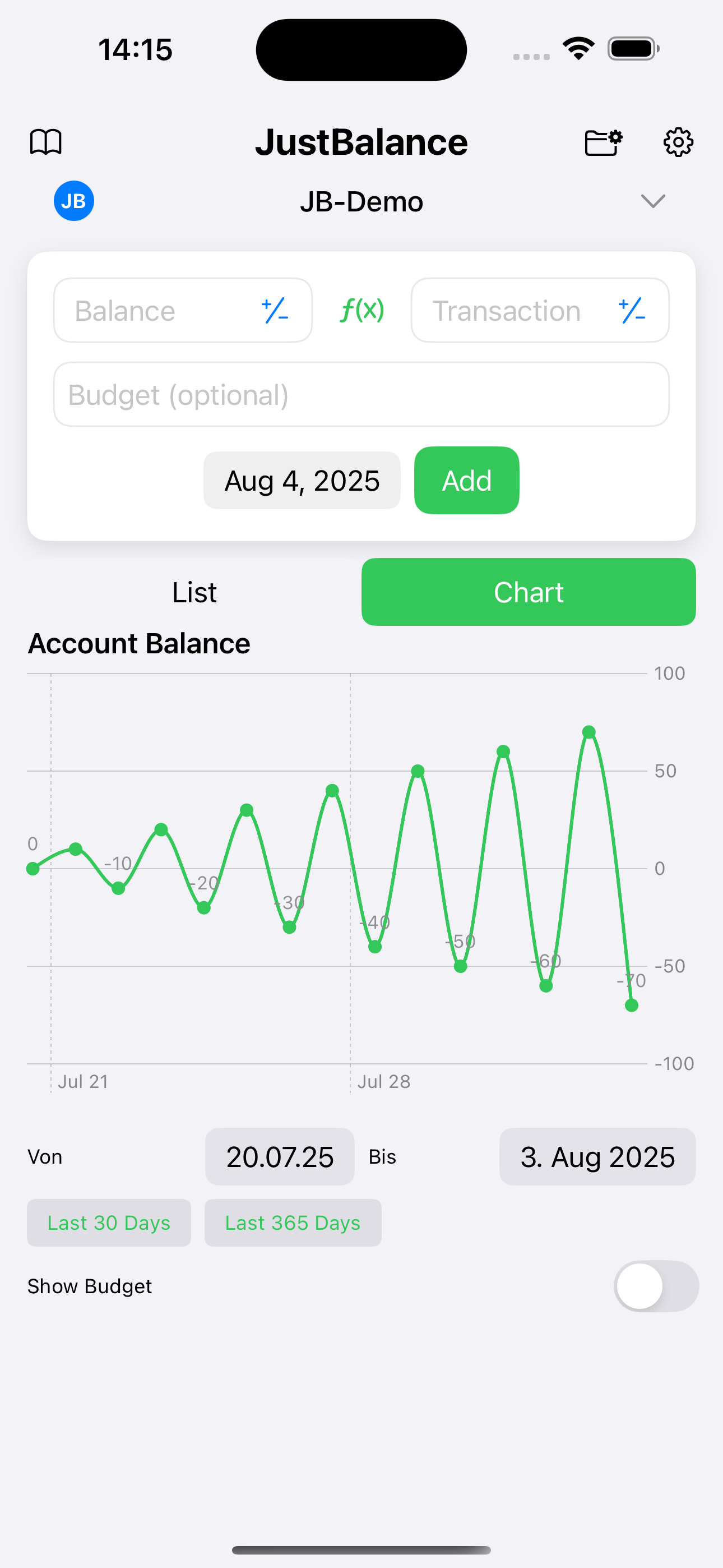Focus the Transaction input field

coord(508,311)
